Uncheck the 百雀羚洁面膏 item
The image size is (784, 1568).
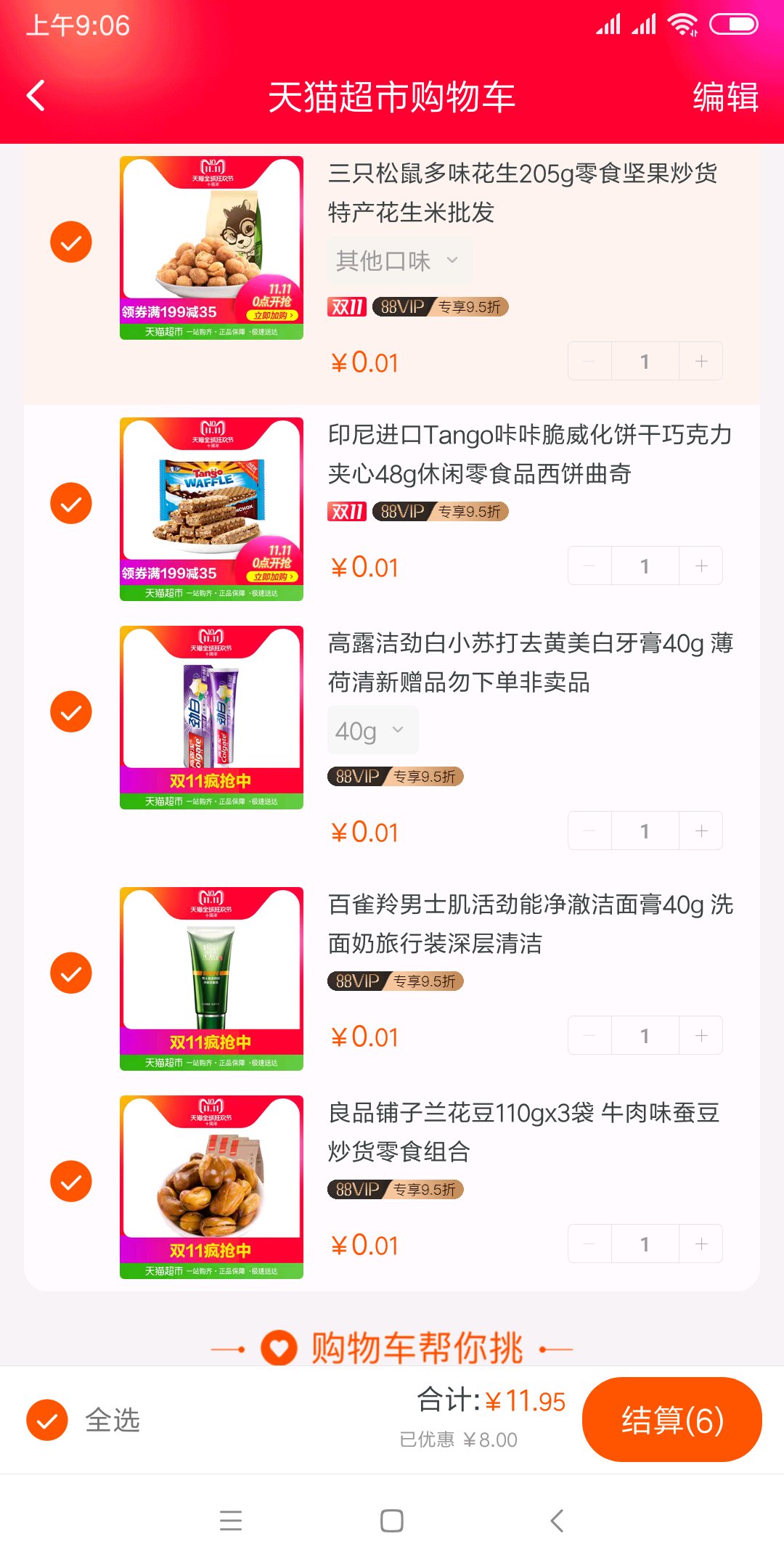point(71,973)
